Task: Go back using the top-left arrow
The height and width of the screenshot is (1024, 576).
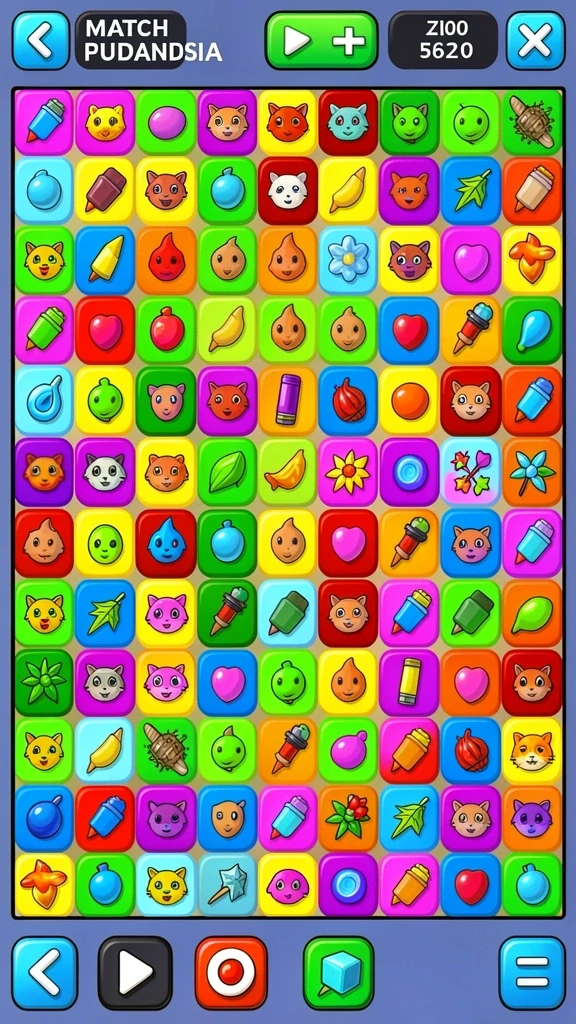Action: point(40,40)
